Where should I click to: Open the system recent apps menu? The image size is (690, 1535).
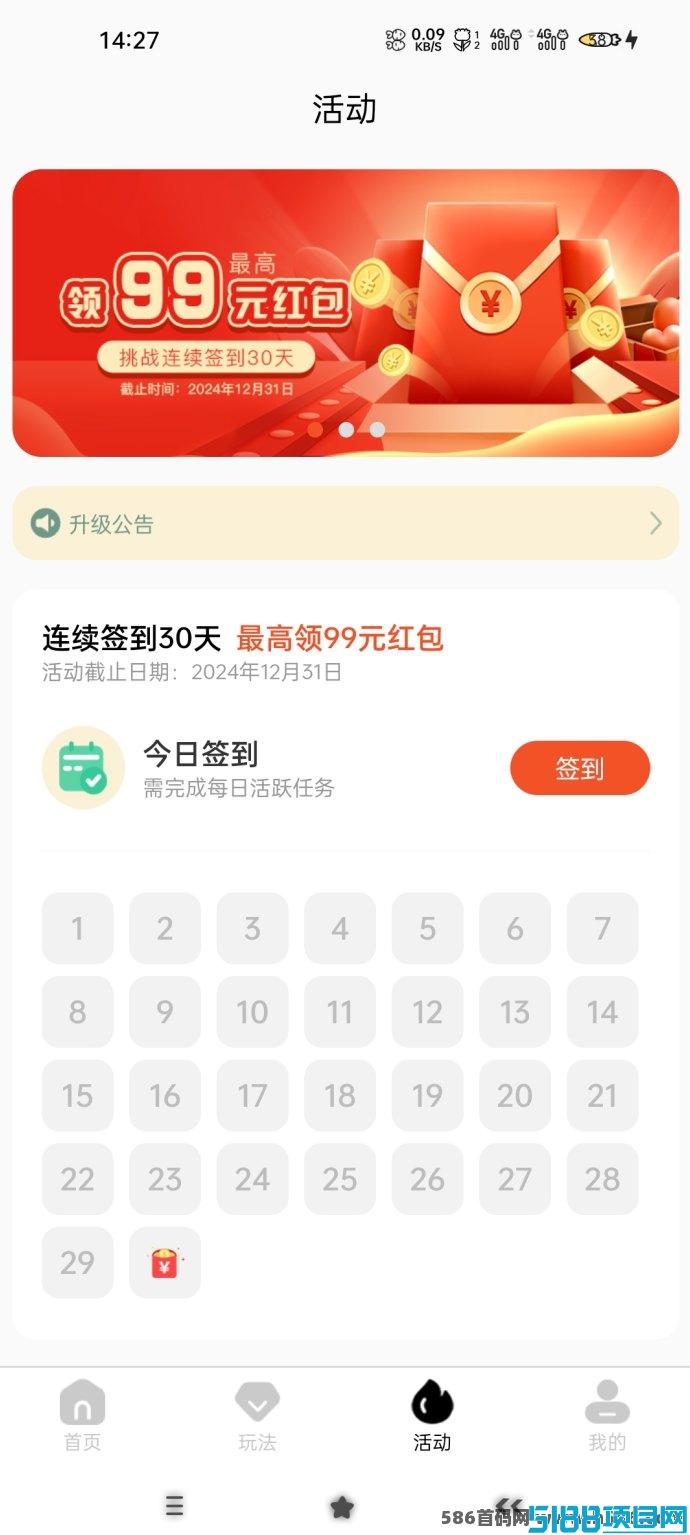pyautogui.click(x=174, y=1505)
